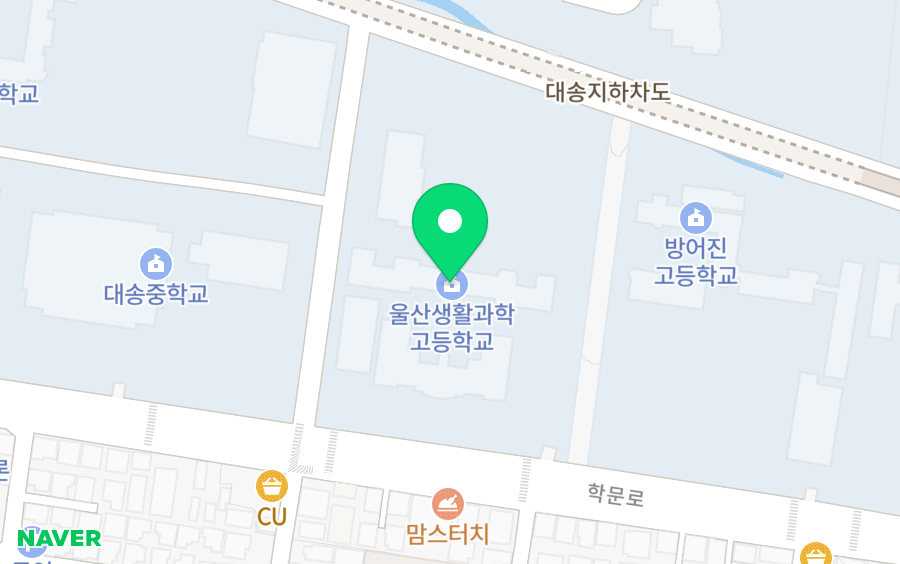Open the 맘스터치 restaurant marker

[x=448, y=504]
